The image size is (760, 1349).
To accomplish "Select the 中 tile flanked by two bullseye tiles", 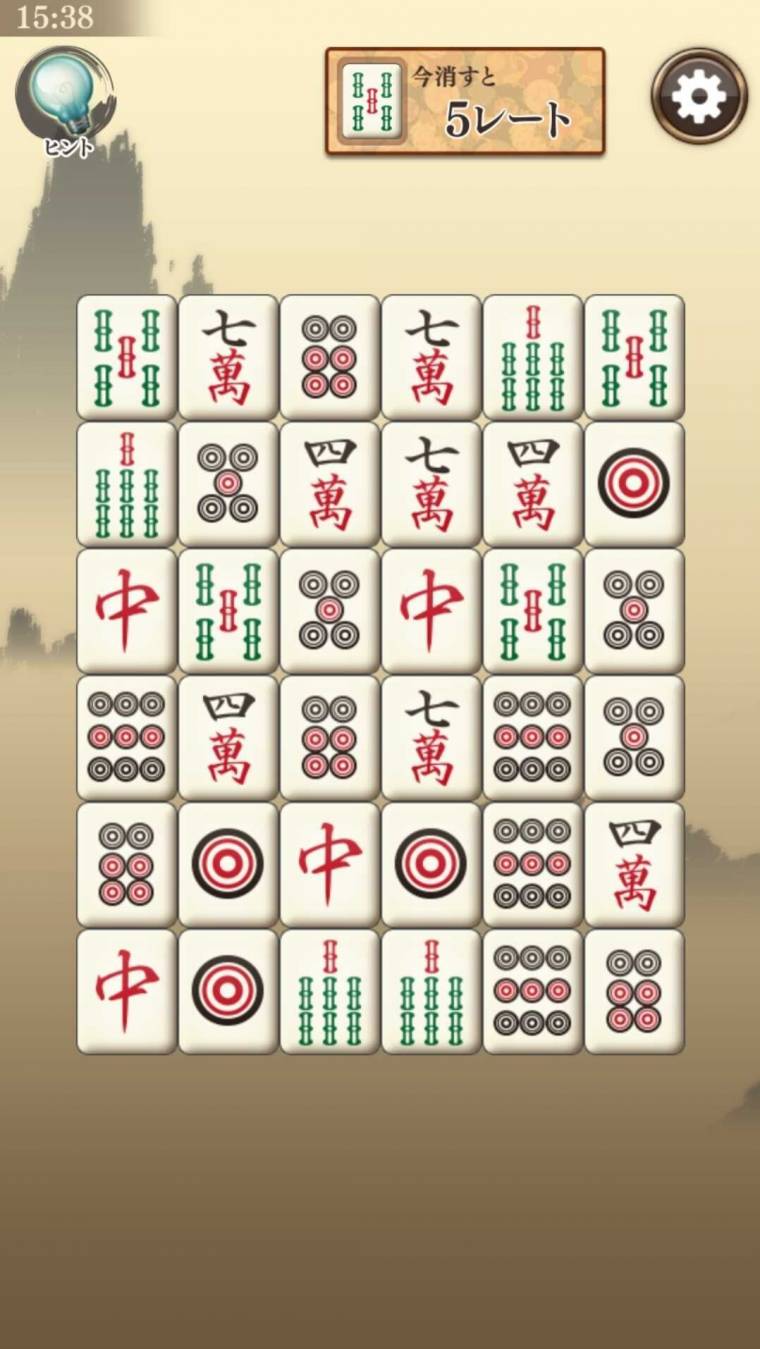I will point(328,864).
